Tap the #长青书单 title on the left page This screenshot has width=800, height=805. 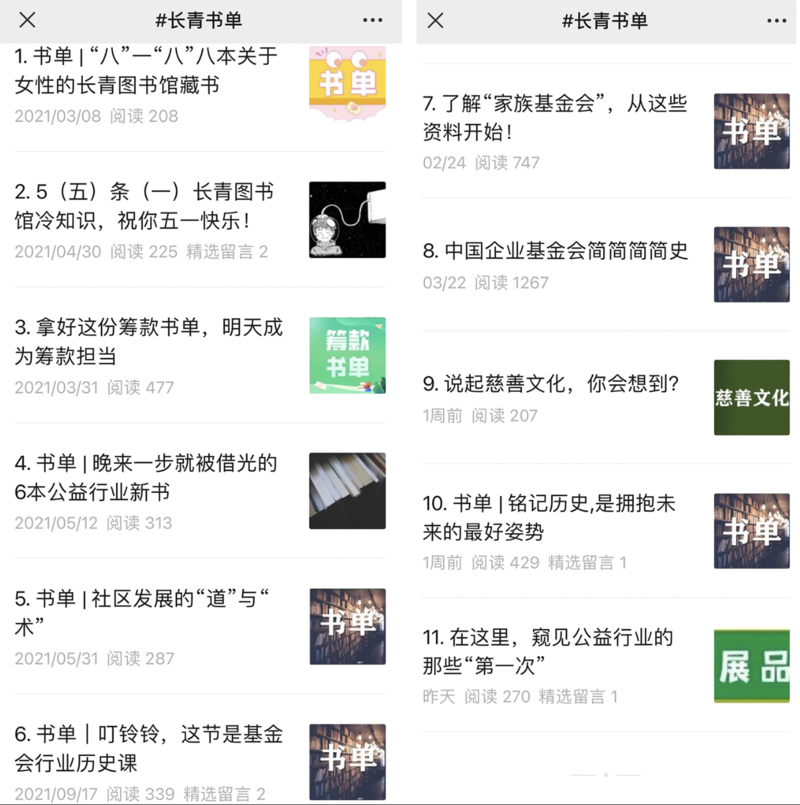[x=200, y=20]
